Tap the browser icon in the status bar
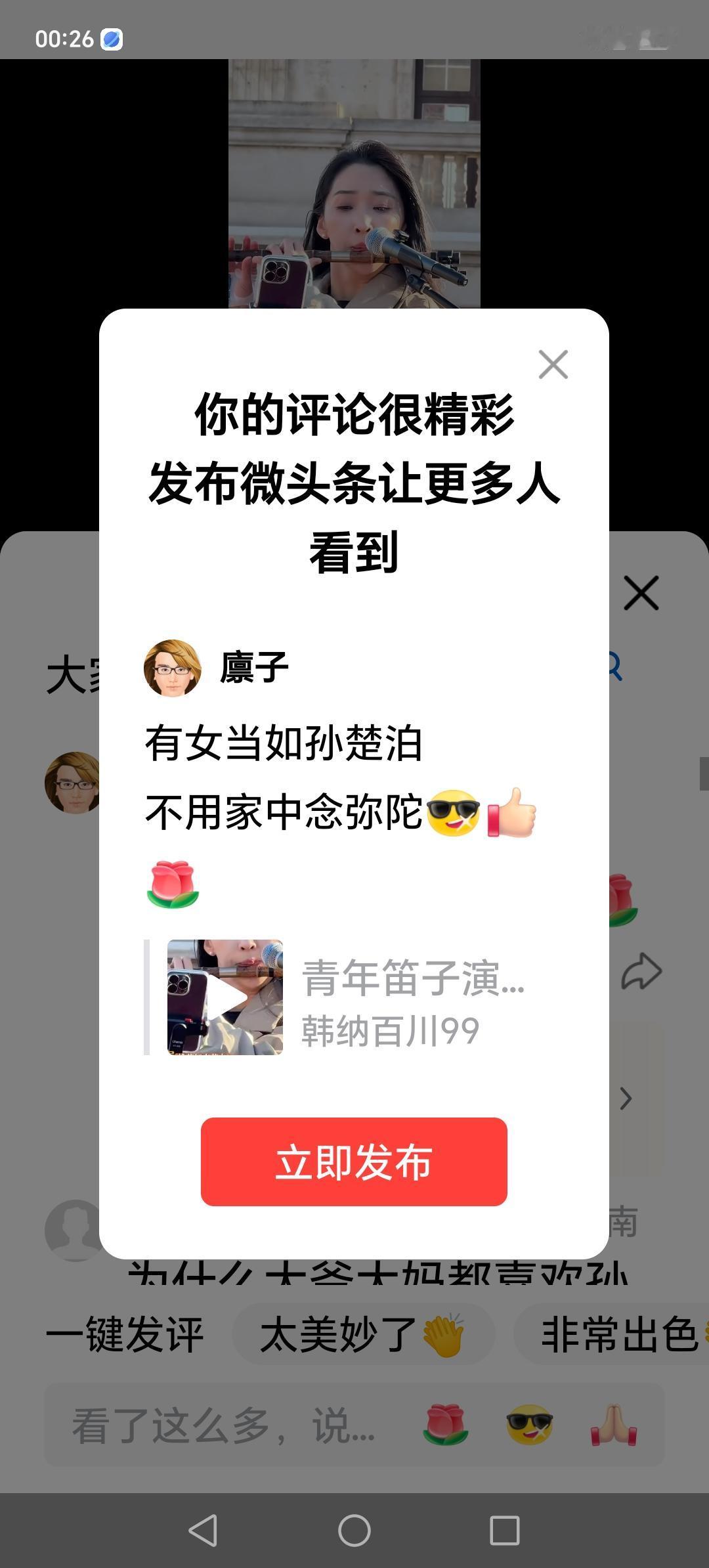The image size is (709, 1568). pos(112,39)
